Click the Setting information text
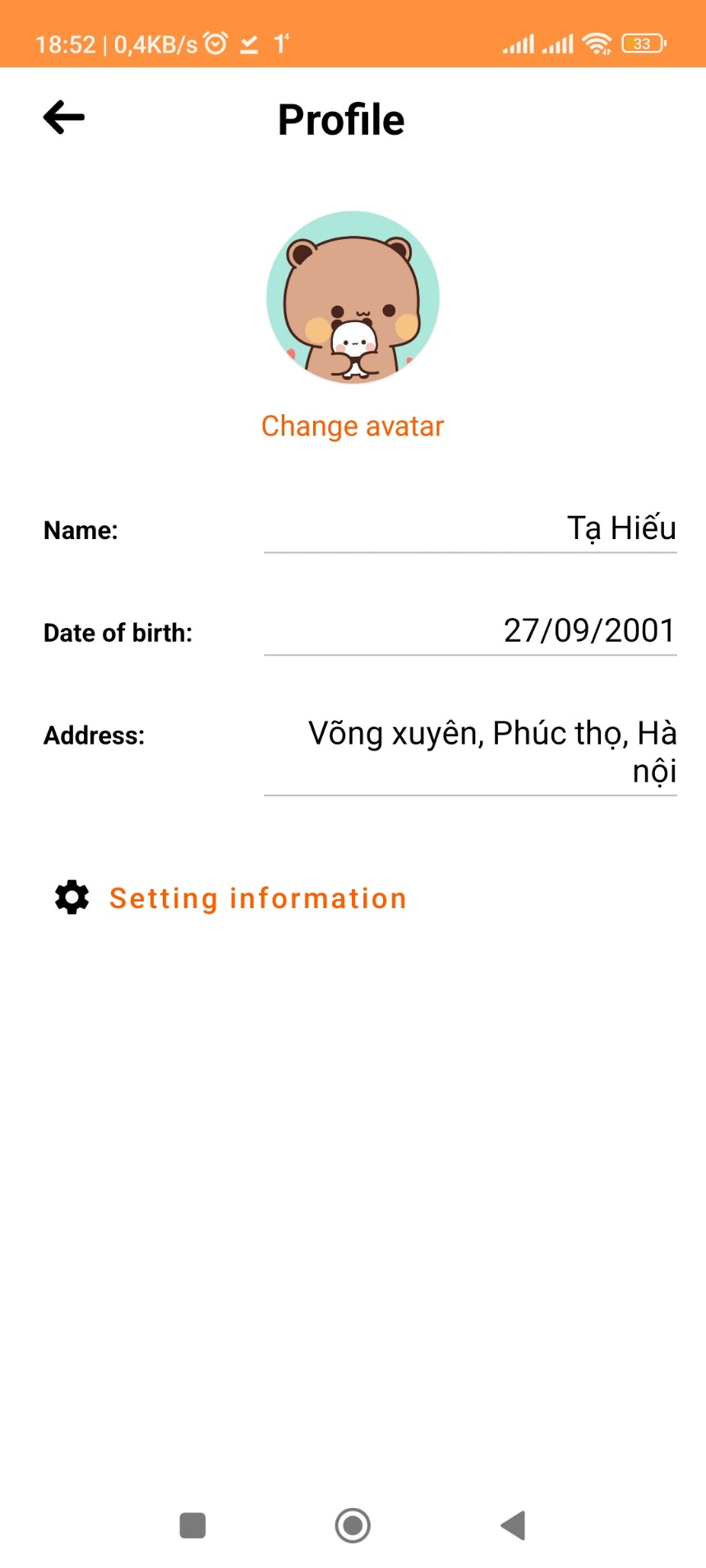Image resolution: width=706 pixels, height=1568 pixels. click(257, 897)
